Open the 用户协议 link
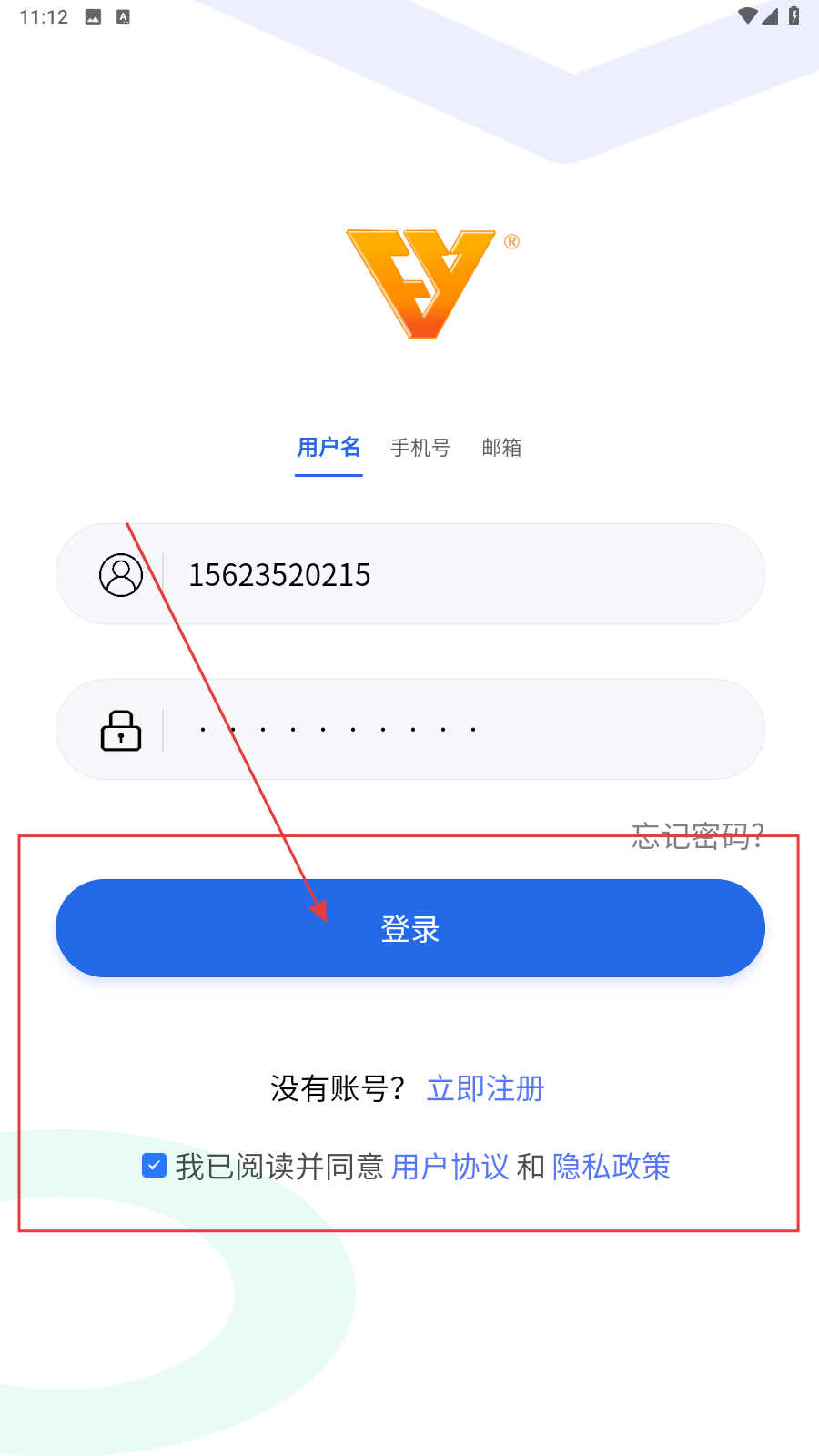Screen dimensions: 819x1456 click(450, 1167)
